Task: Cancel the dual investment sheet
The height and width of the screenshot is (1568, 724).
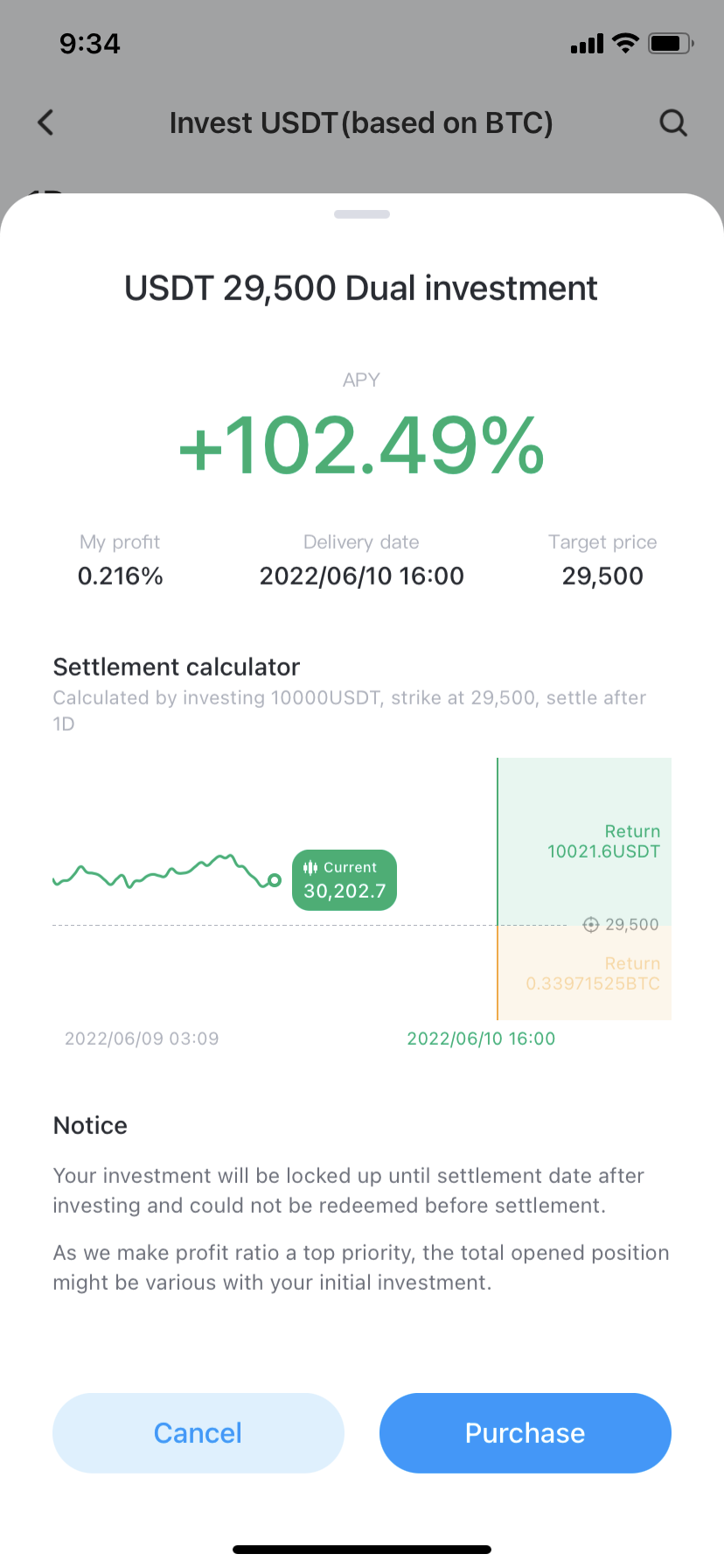Action: coord(198,1432)
